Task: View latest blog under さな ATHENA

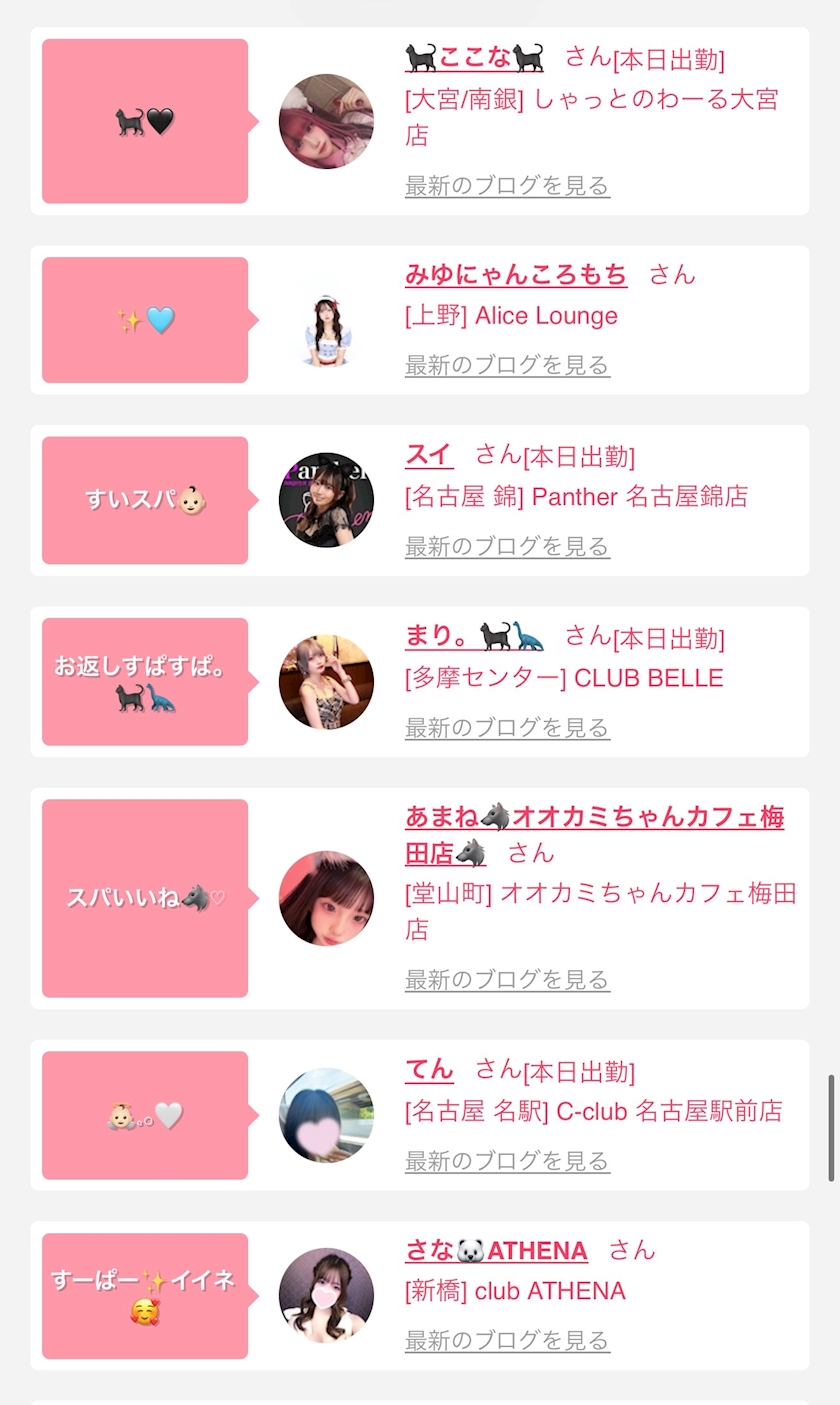Action: [507, 1340]
